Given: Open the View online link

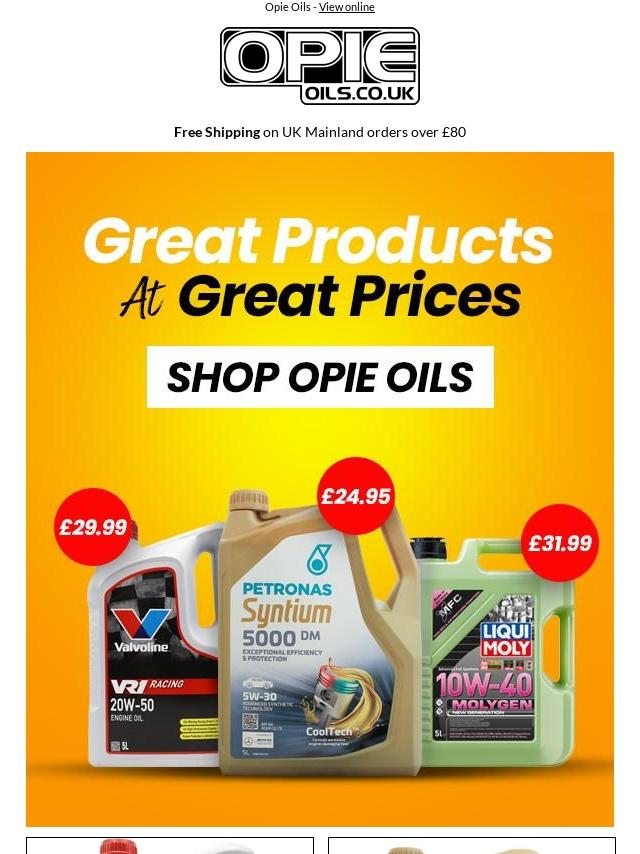Looking at the screenshot, I should 346,7.
